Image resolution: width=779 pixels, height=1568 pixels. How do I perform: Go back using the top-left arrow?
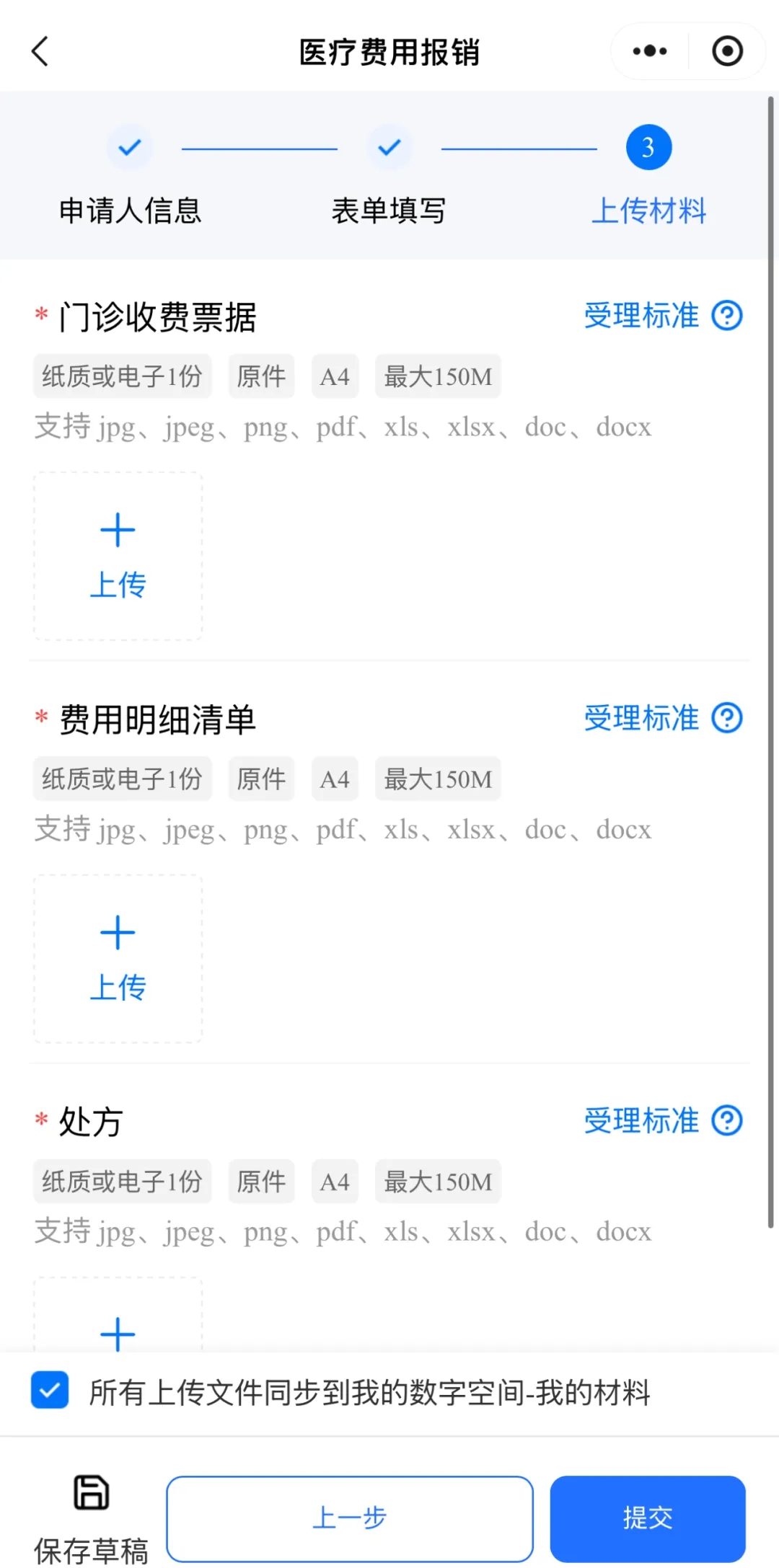click(40, 52)
